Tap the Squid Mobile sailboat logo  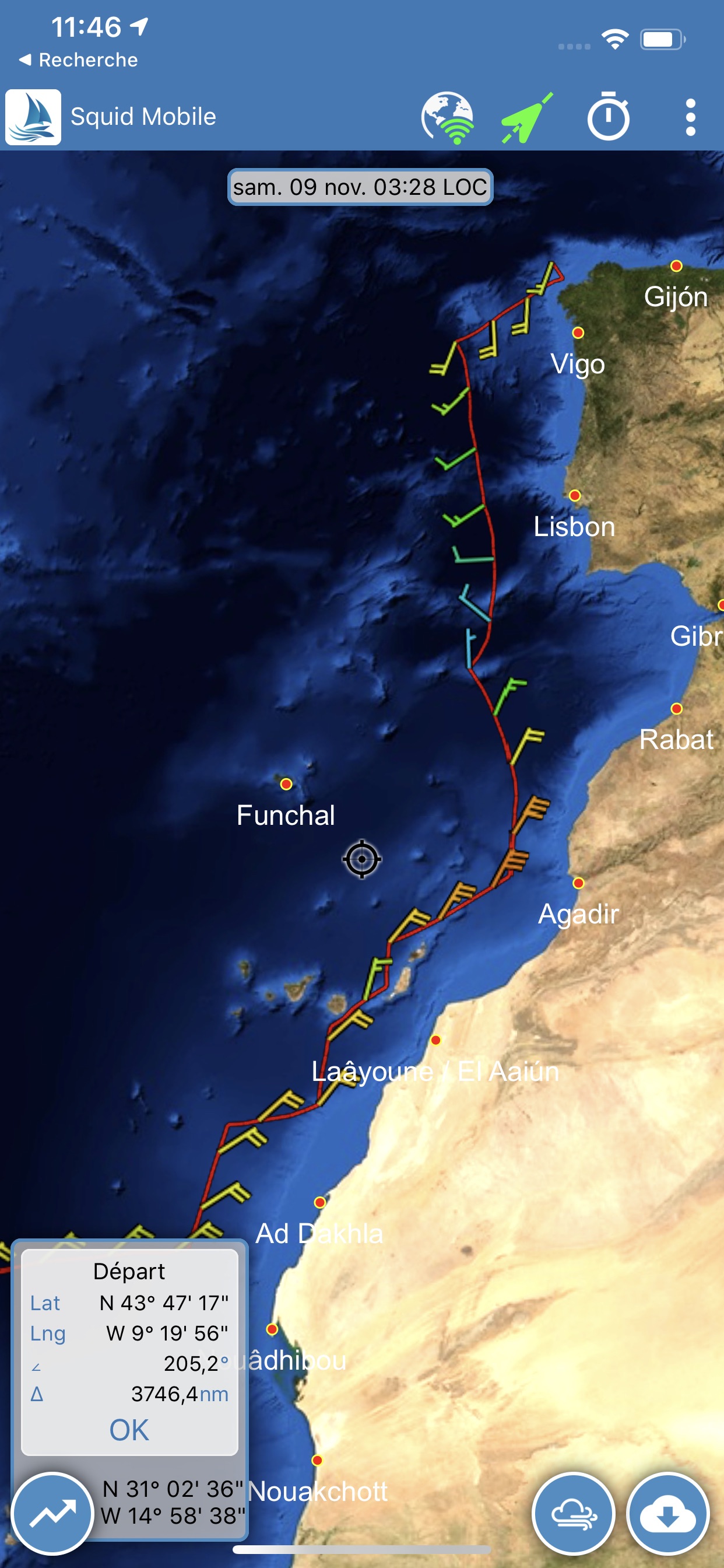33,117
